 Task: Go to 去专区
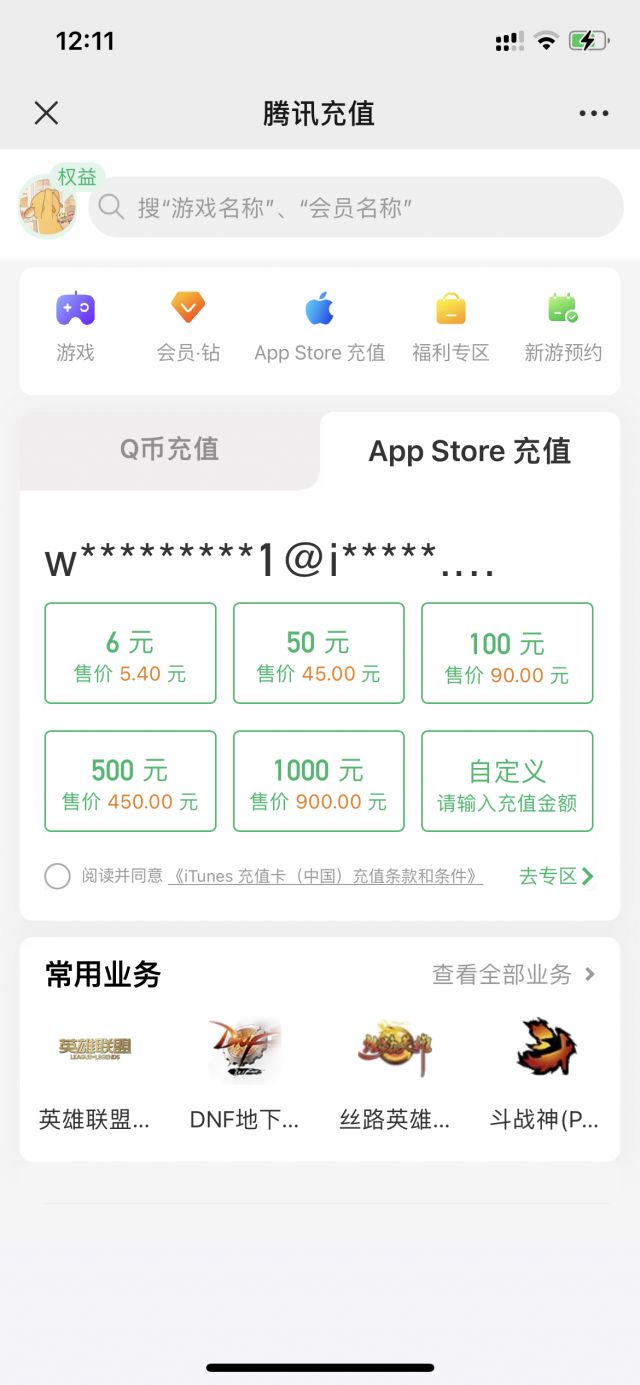(557, 876)
